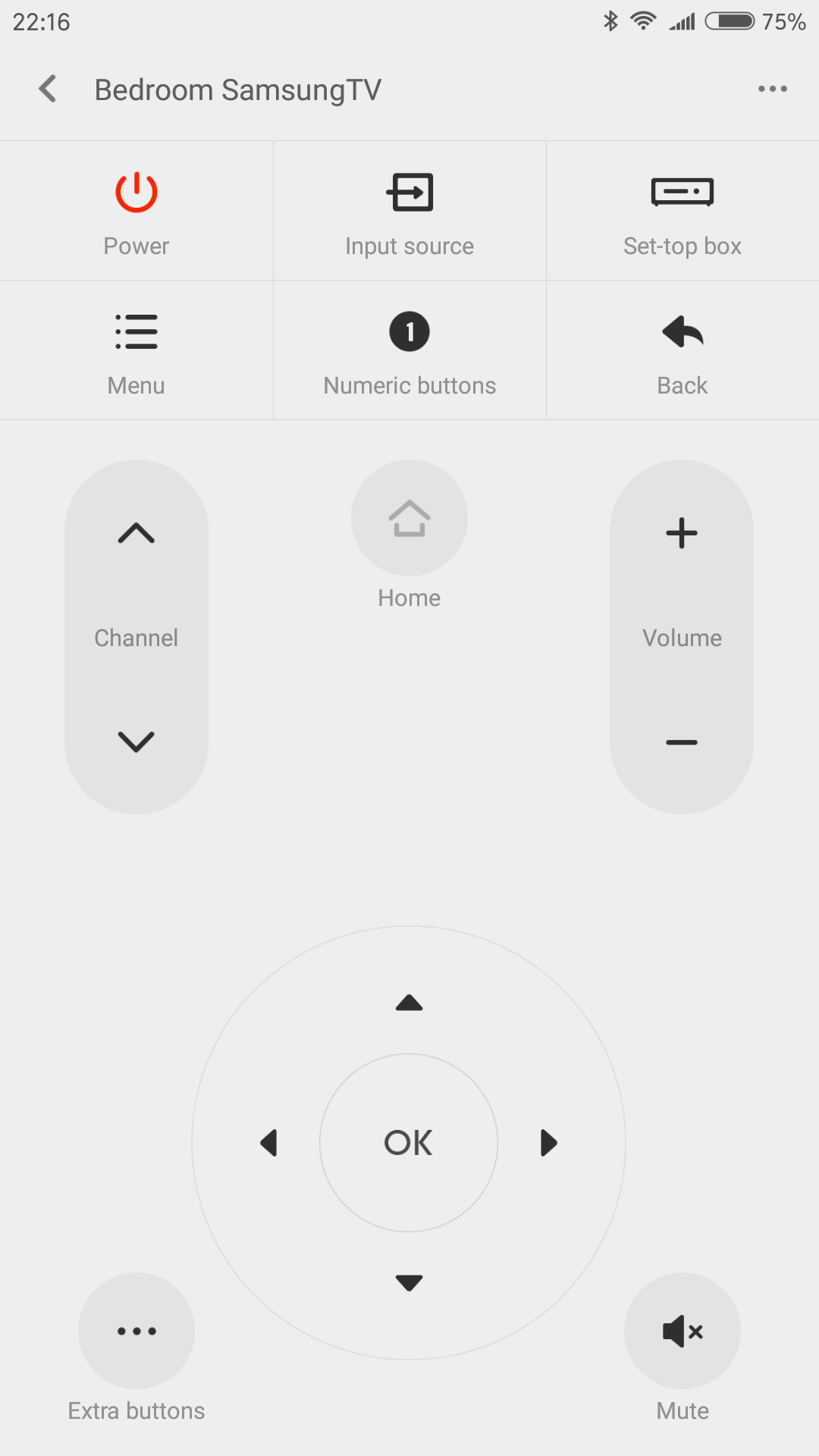Open Input source selection

[x=409, y=211]
